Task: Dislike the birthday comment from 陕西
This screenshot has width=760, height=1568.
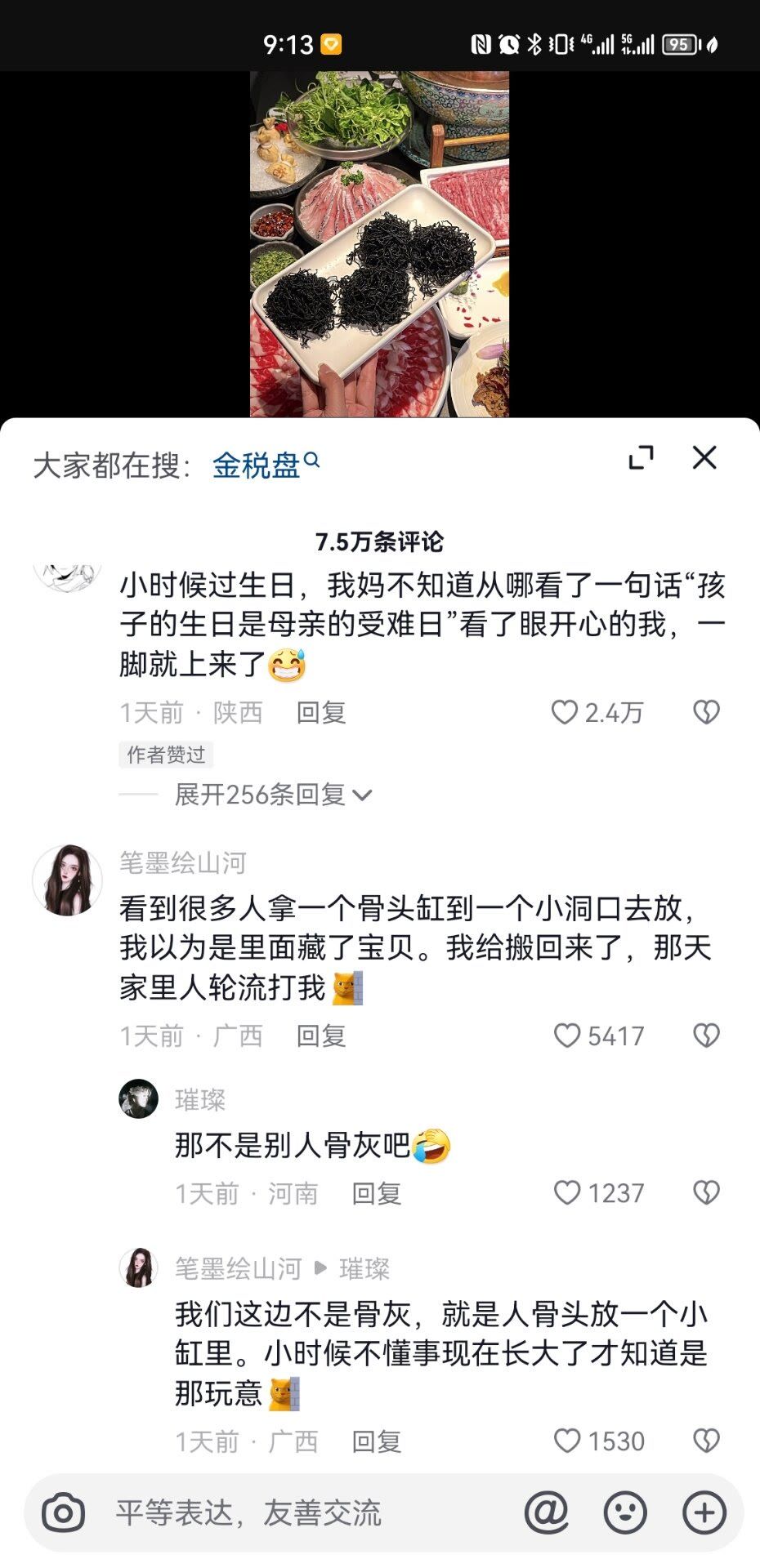Action: pyautogui.click(x=706, y=712)
